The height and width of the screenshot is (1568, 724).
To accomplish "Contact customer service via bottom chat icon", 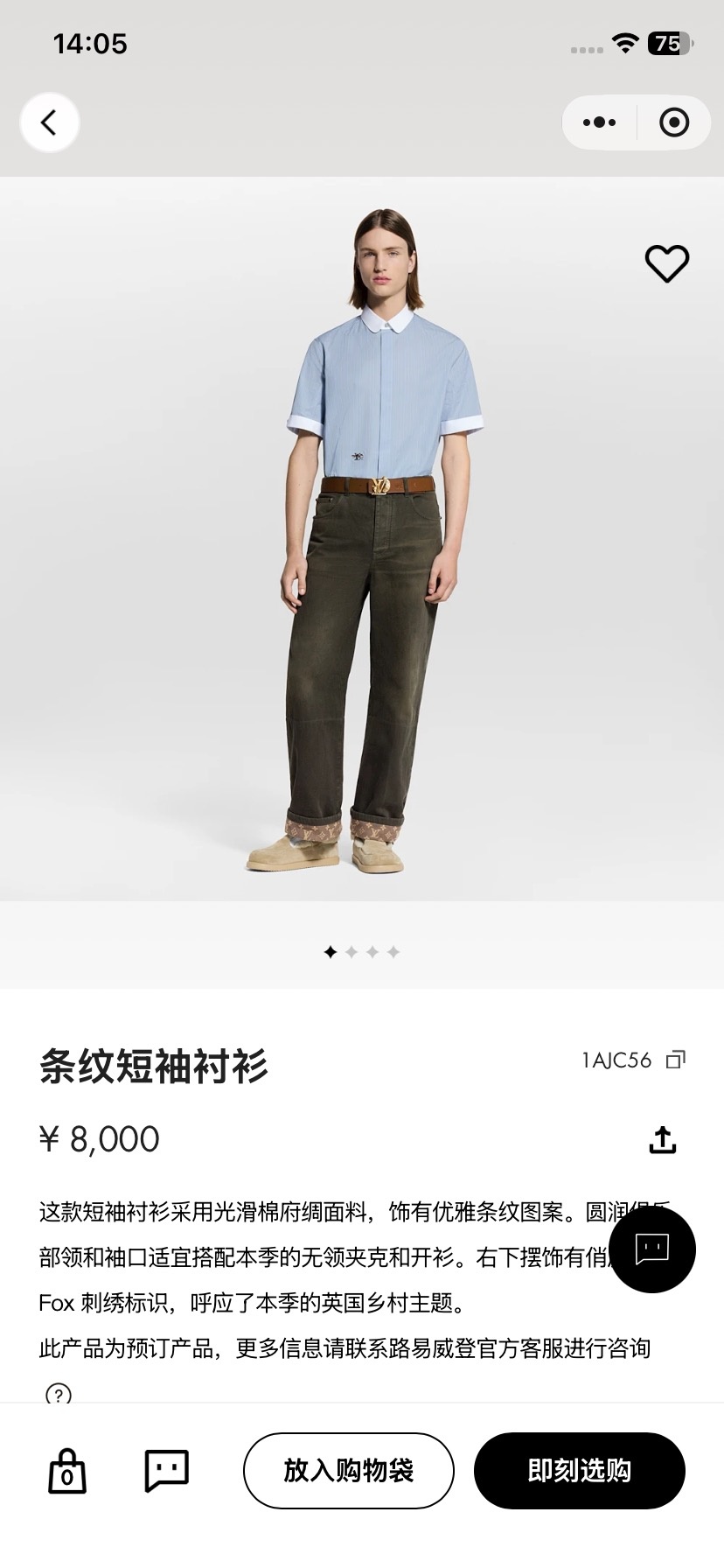I will point(166,1470).
